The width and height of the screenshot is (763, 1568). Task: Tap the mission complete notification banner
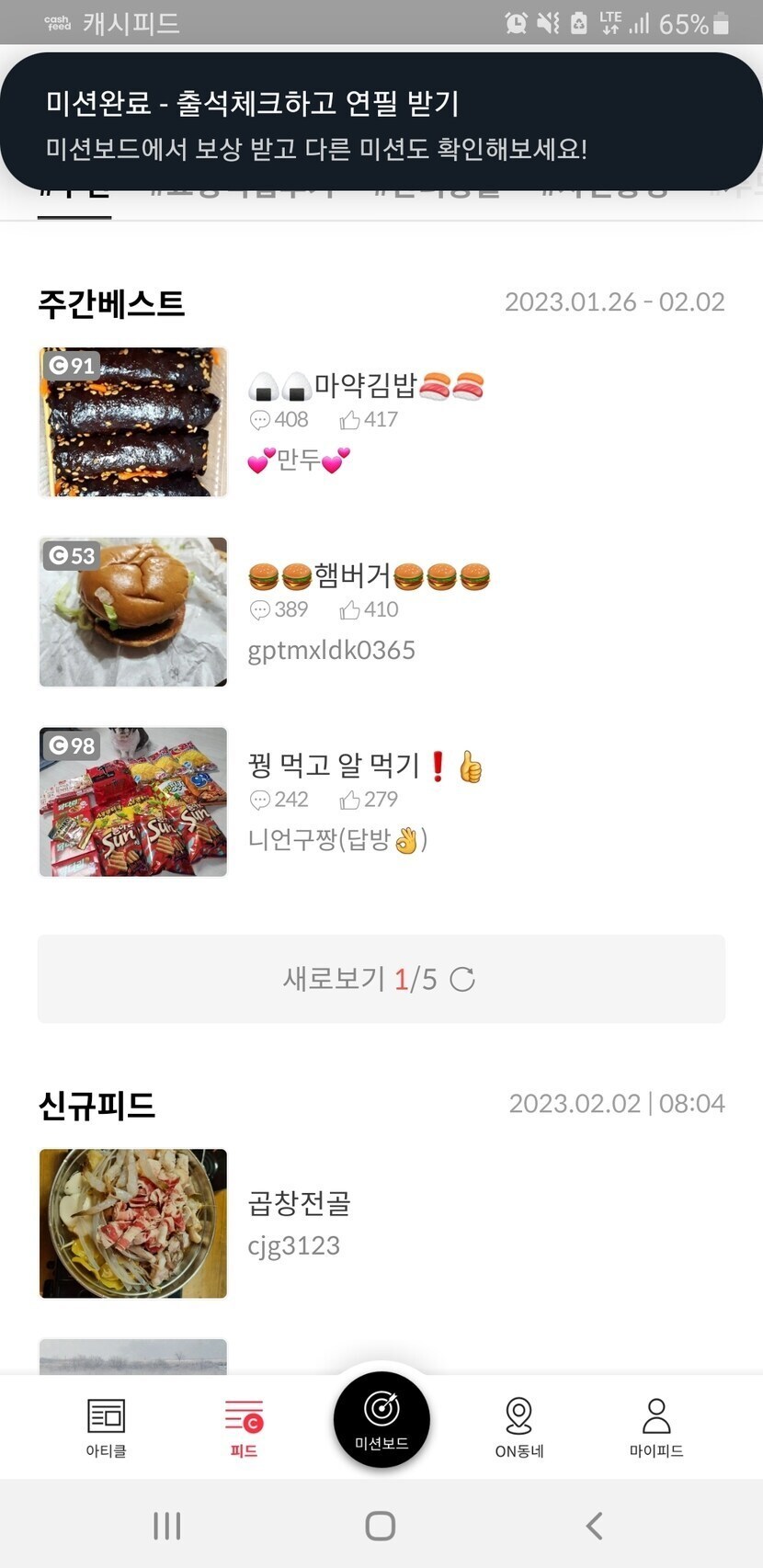coord(381,123)
